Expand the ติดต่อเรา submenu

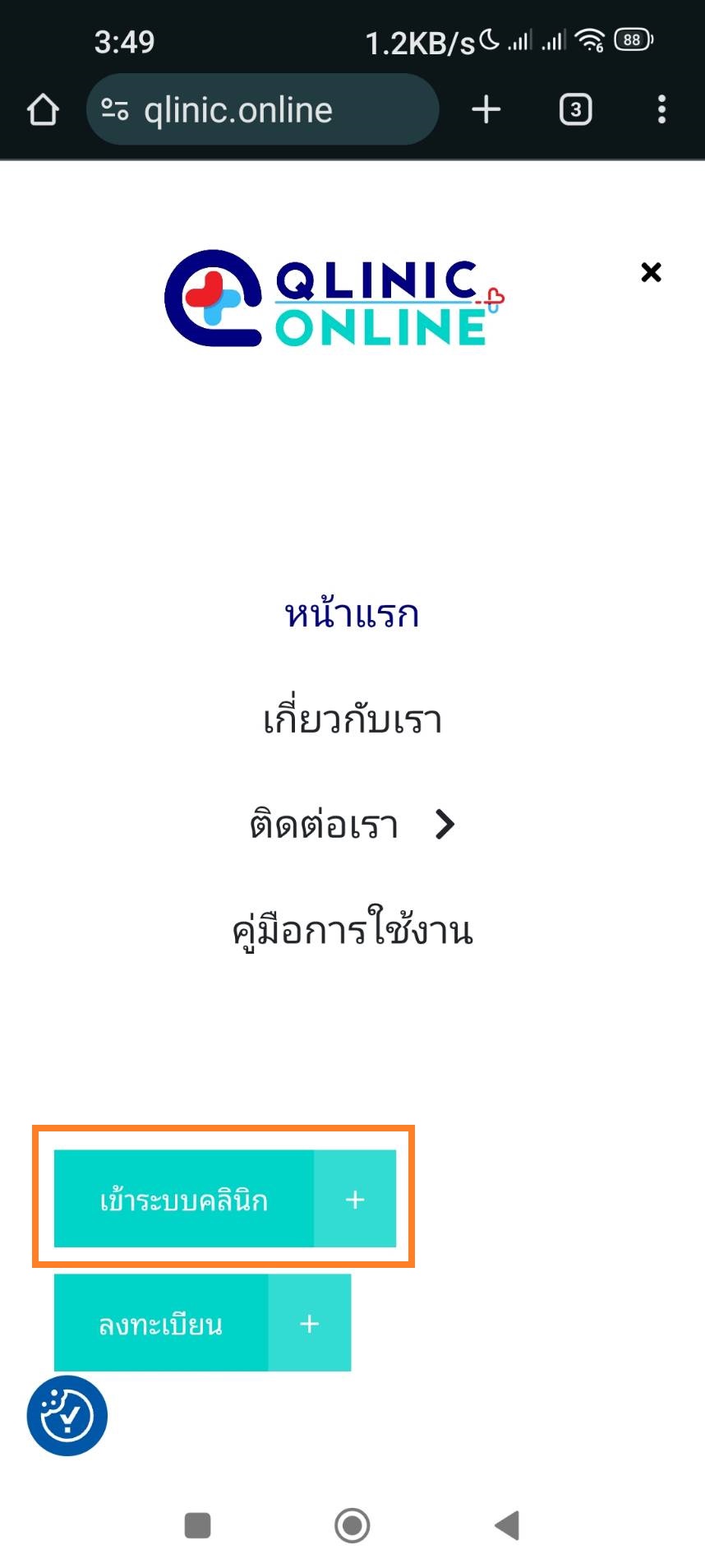[x=445, y=824]
